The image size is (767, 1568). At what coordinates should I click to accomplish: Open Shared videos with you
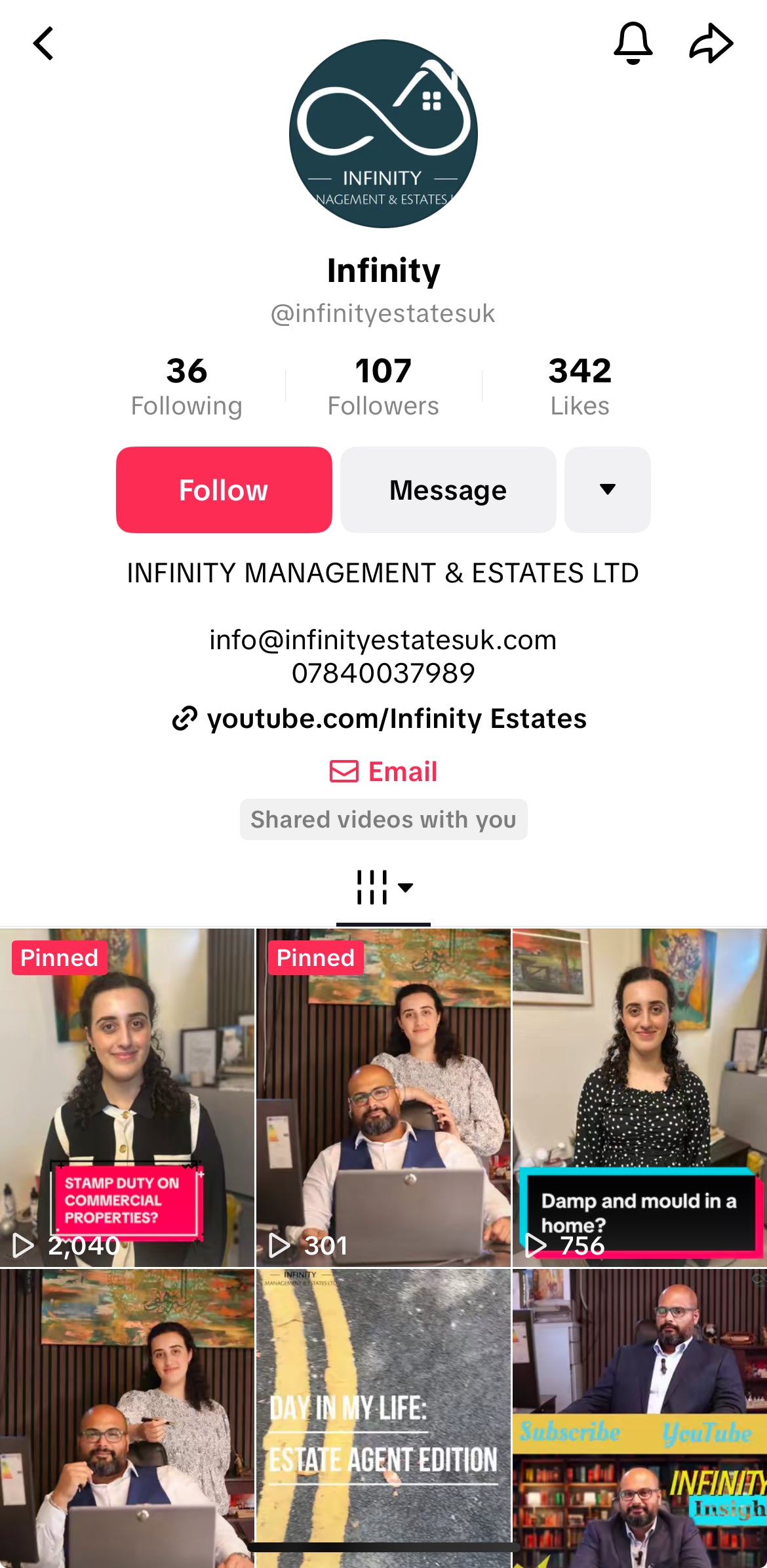pyautogui.click(x=383, y=820)
